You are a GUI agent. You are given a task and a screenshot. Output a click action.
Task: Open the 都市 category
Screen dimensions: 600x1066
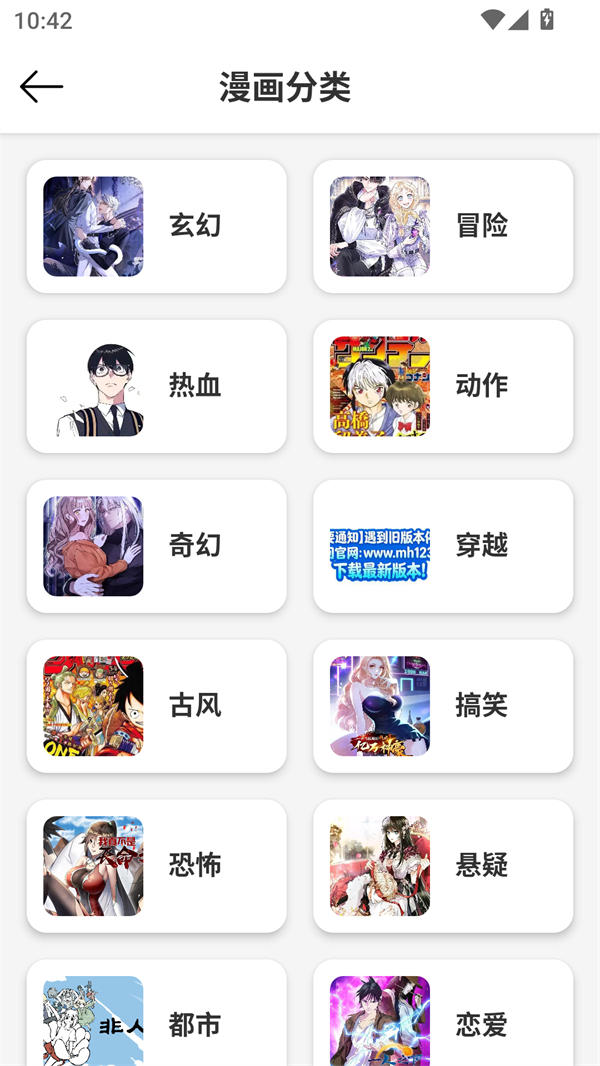click(156, 1020)
